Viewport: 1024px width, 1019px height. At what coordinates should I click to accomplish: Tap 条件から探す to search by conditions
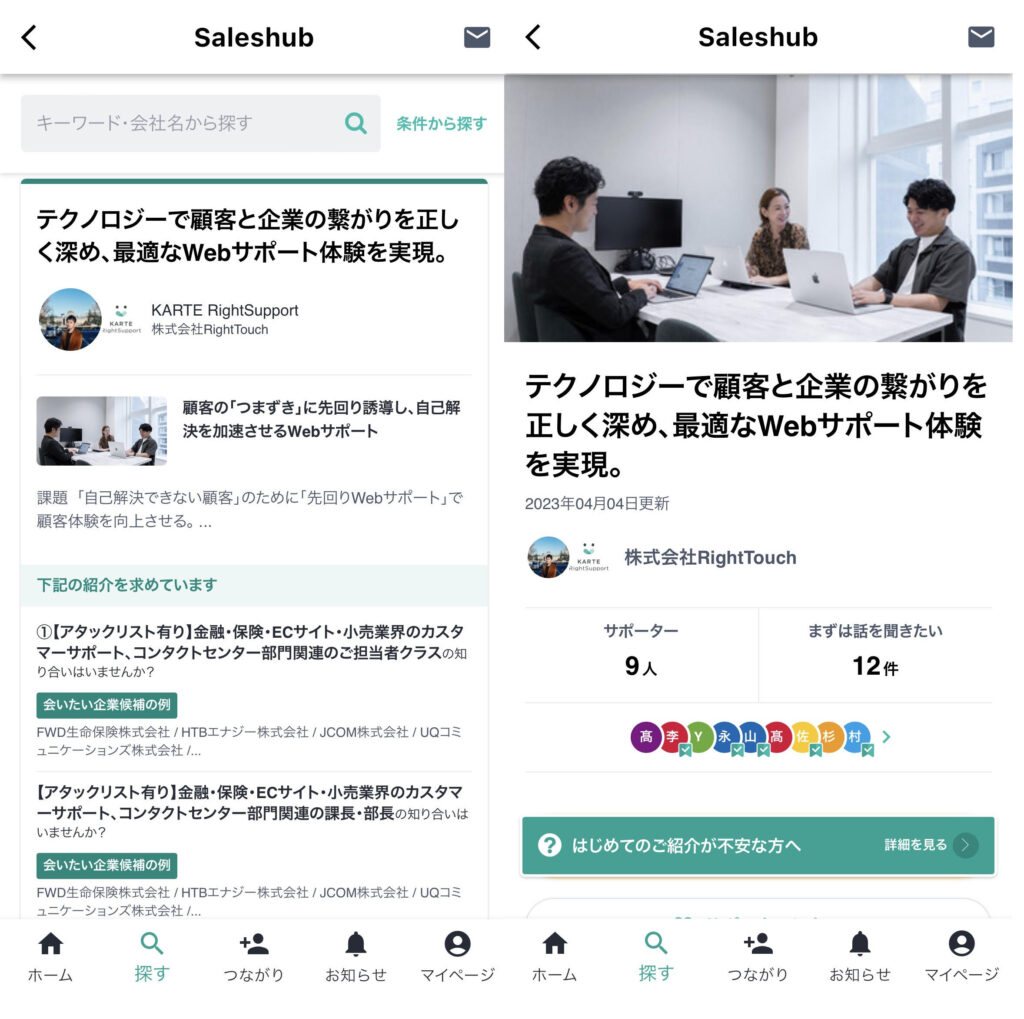(441, 124)
